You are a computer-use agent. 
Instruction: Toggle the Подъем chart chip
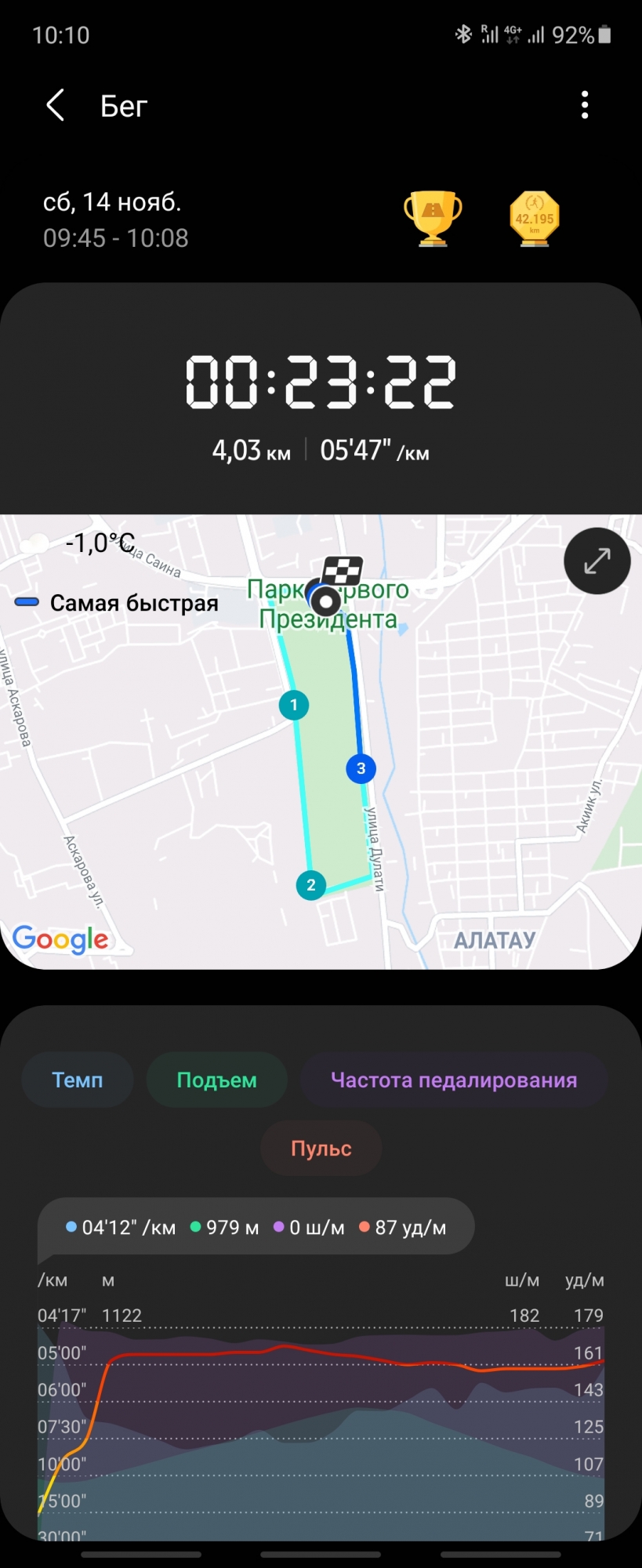[x=216, y=1080]
